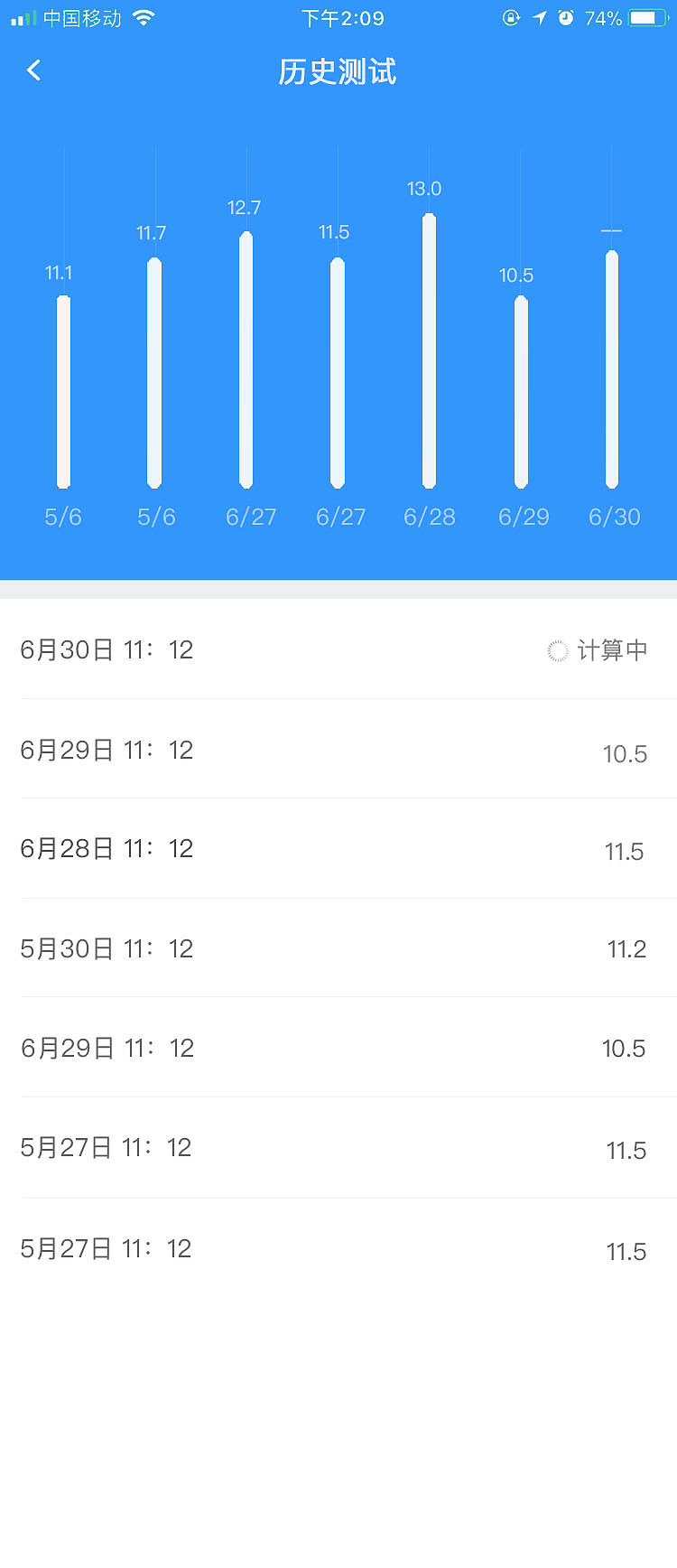Tap the 5月30日 entry with value 11.2
The width and height of the screenshot is (677, 1568).
coord(338,948)
